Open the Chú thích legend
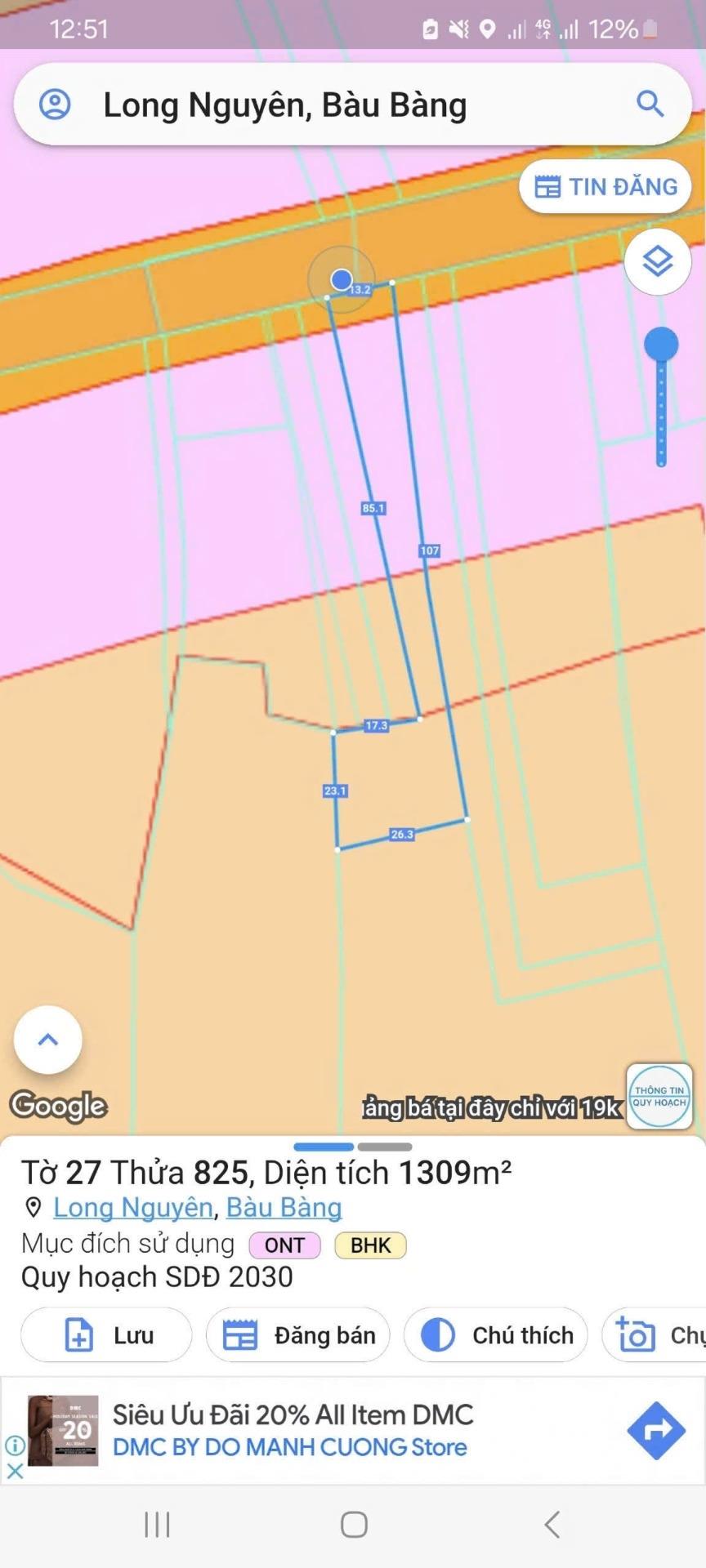 pos(496,1335)
